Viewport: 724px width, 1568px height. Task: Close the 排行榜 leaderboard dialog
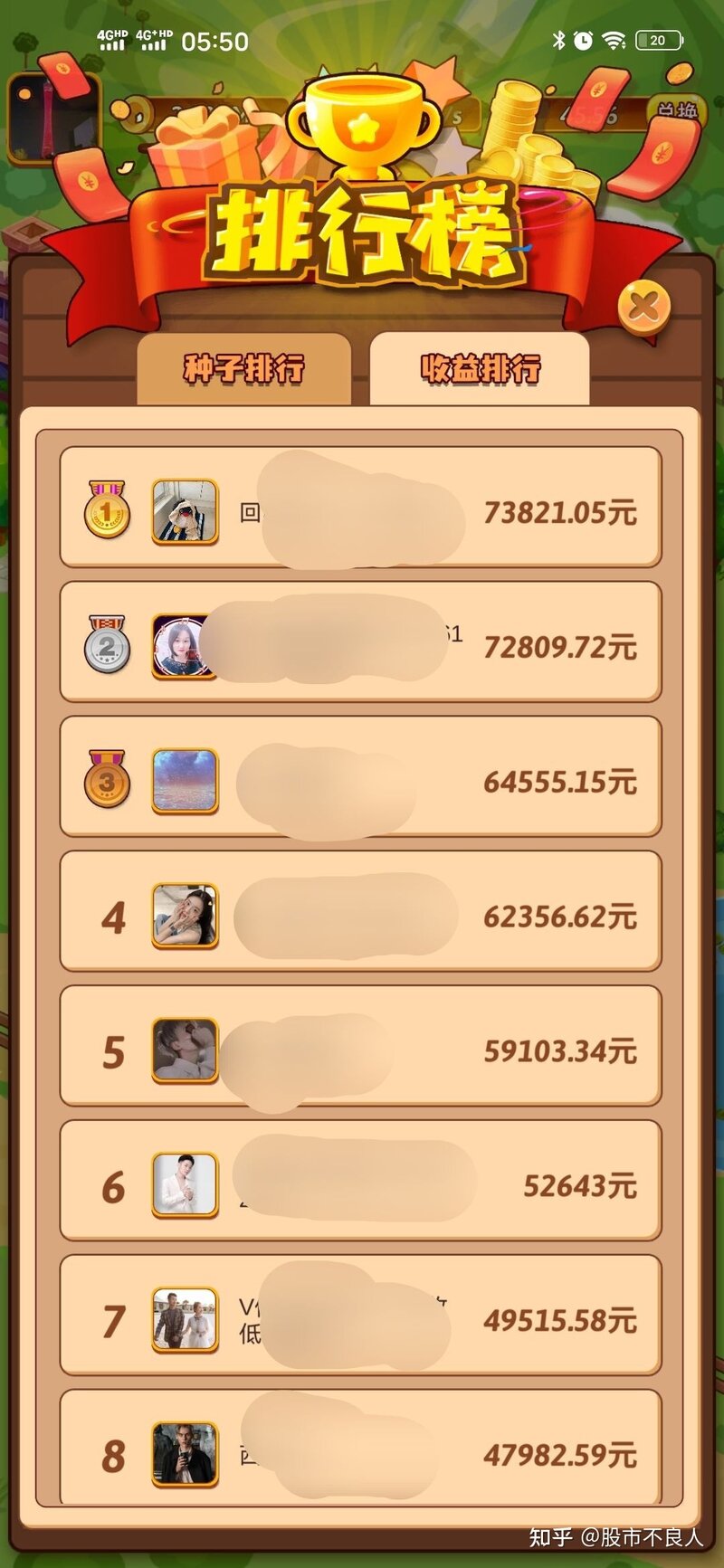pyautogui.click(x=644, y=307)
